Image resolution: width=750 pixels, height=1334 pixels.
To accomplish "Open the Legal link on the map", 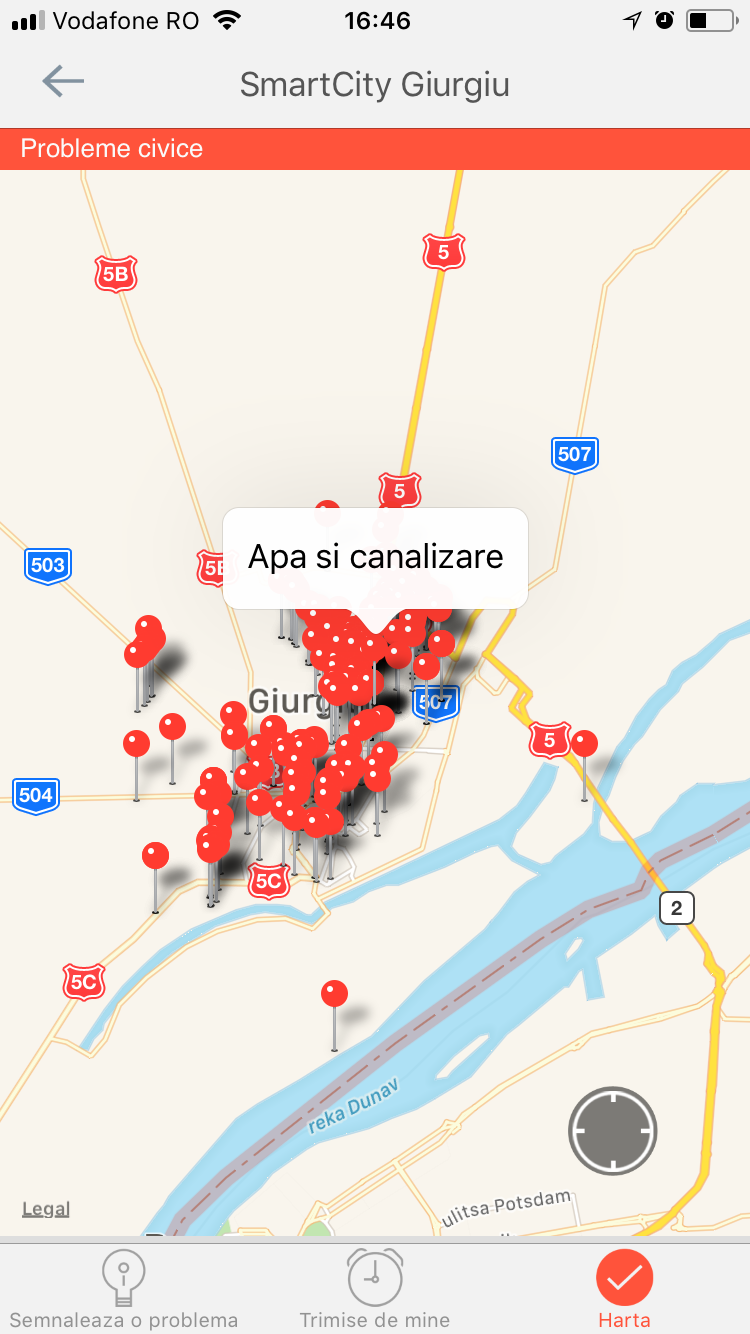I will (x=46, y=1209).
